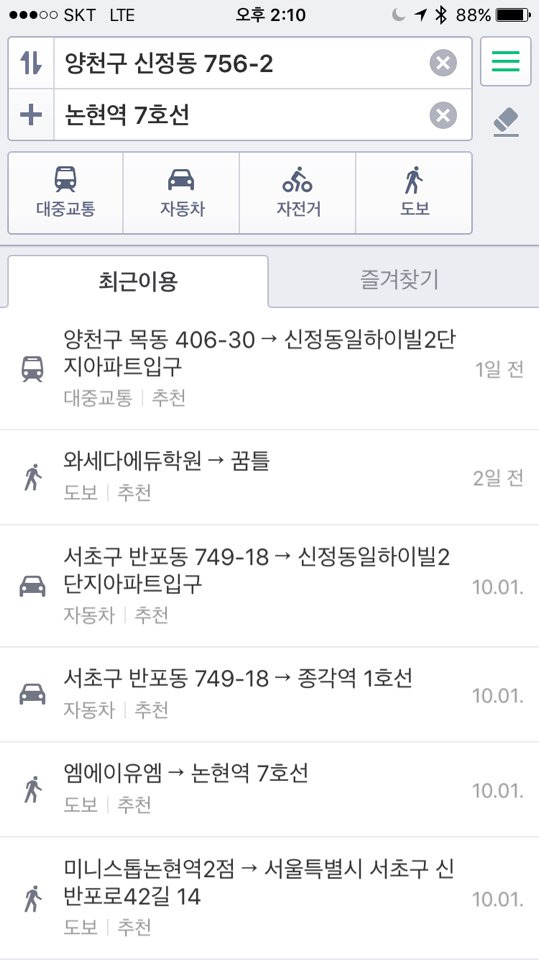
Task: Edit the destination field 논현역 7호선
Action: (x=241, y=115)
